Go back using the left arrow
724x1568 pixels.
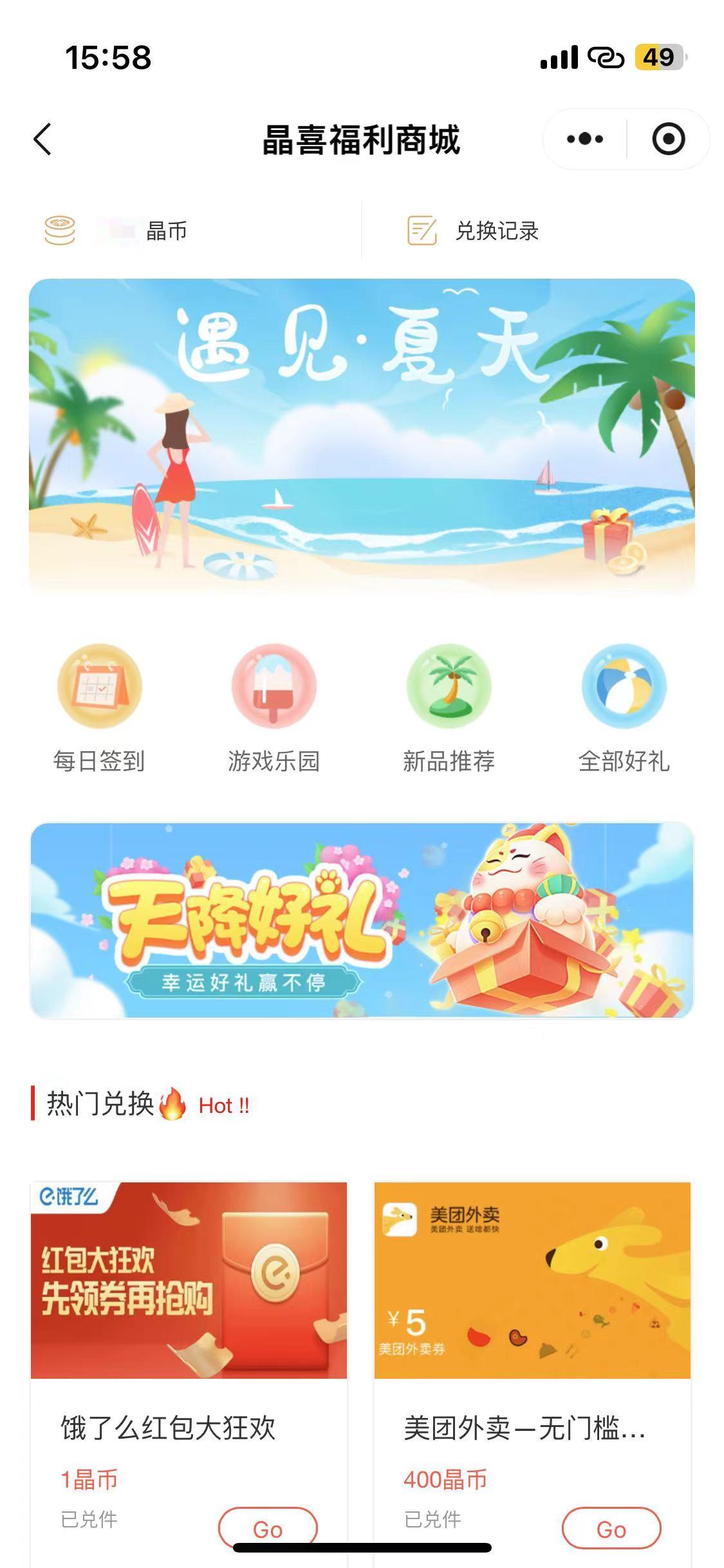click(x=42, y=139)
